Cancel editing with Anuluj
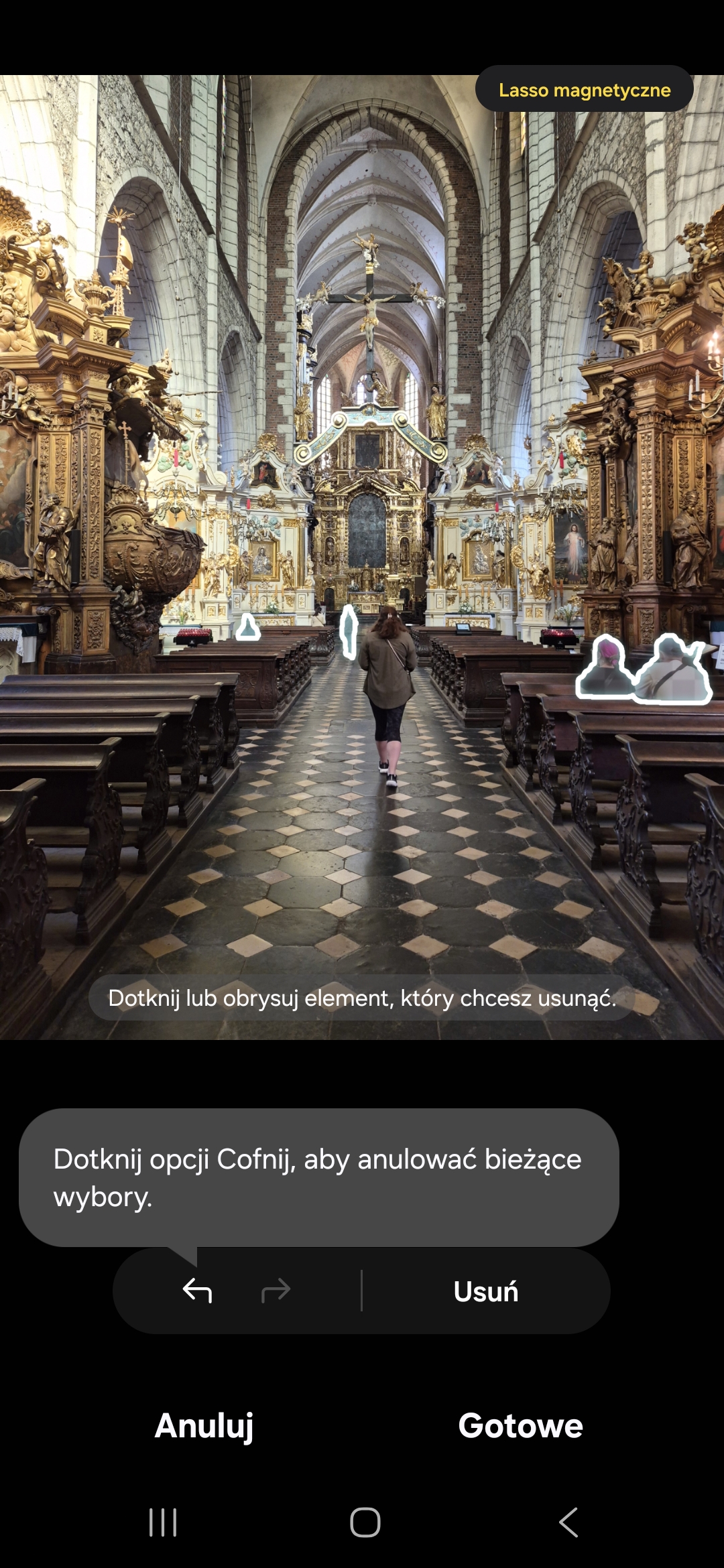 point(204,1425)
